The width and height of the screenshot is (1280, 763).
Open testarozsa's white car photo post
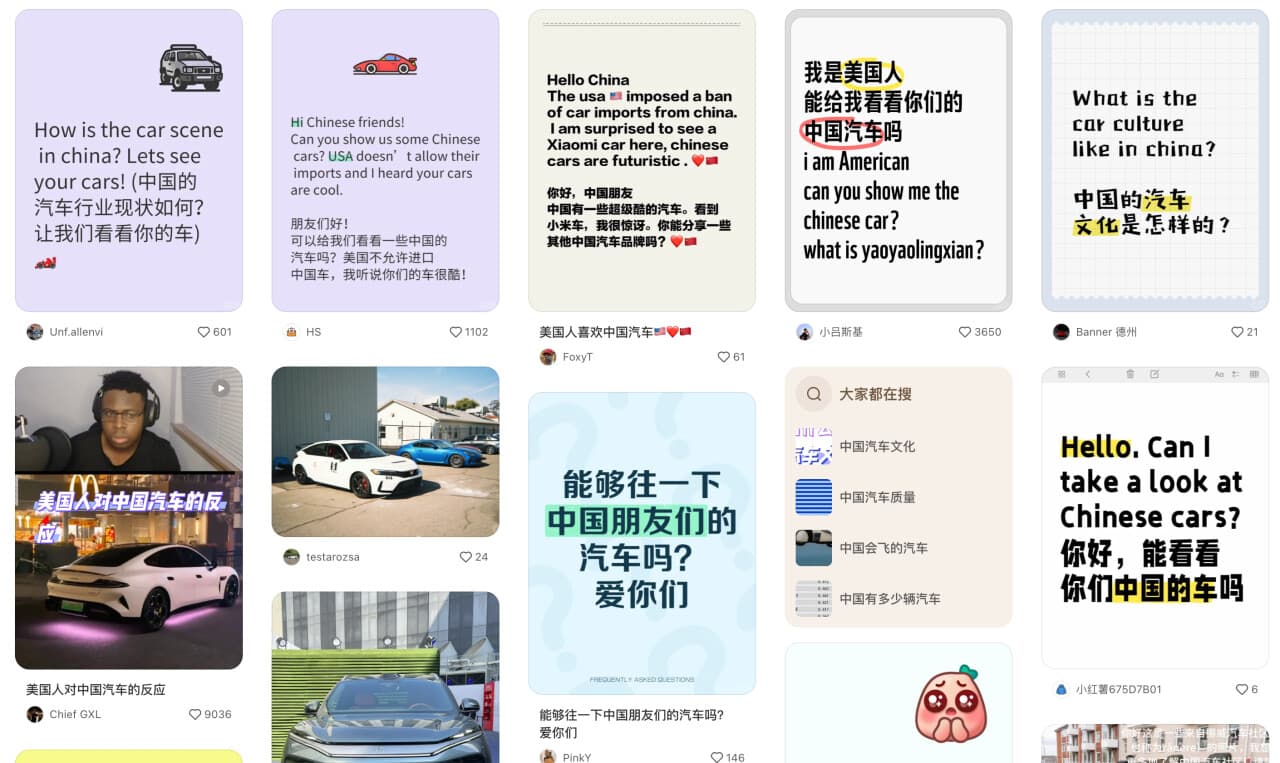tap(385, 451)
